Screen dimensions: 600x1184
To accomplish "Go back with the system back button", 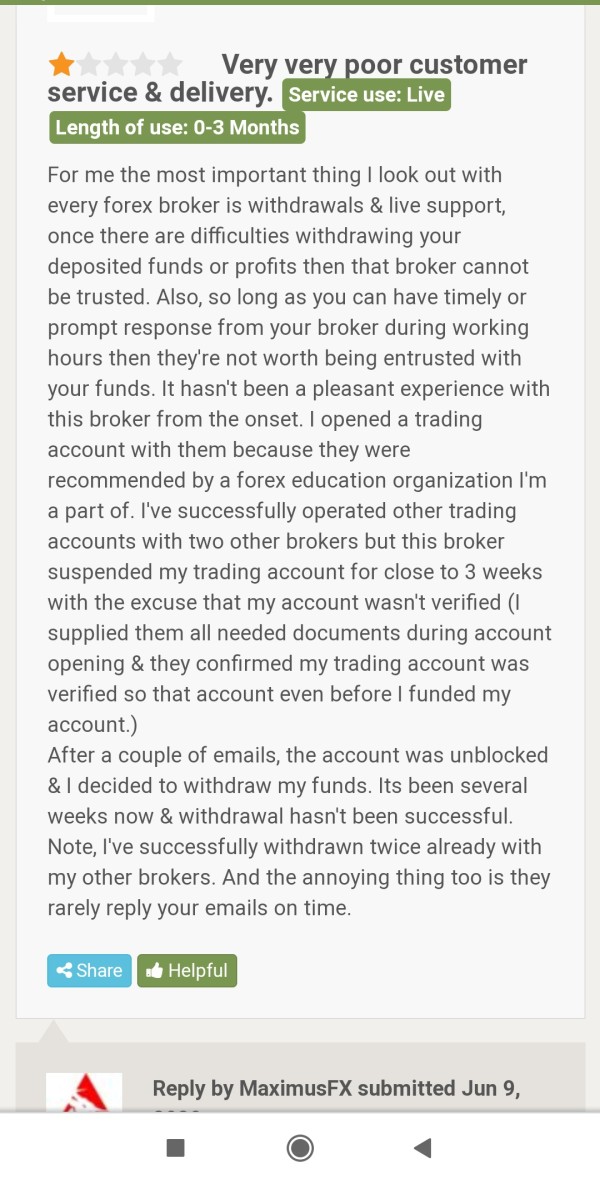I will [423, 1149].
